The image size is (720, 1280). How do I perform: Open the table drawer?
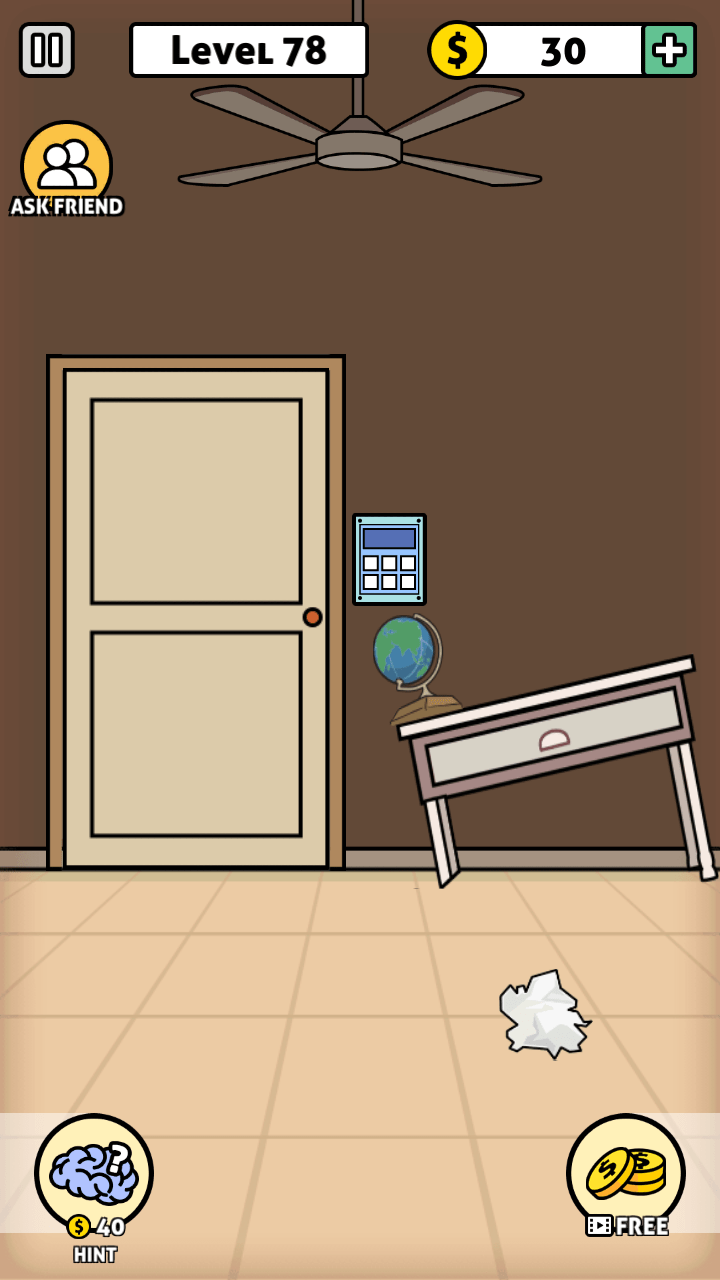tap(554, 739)
